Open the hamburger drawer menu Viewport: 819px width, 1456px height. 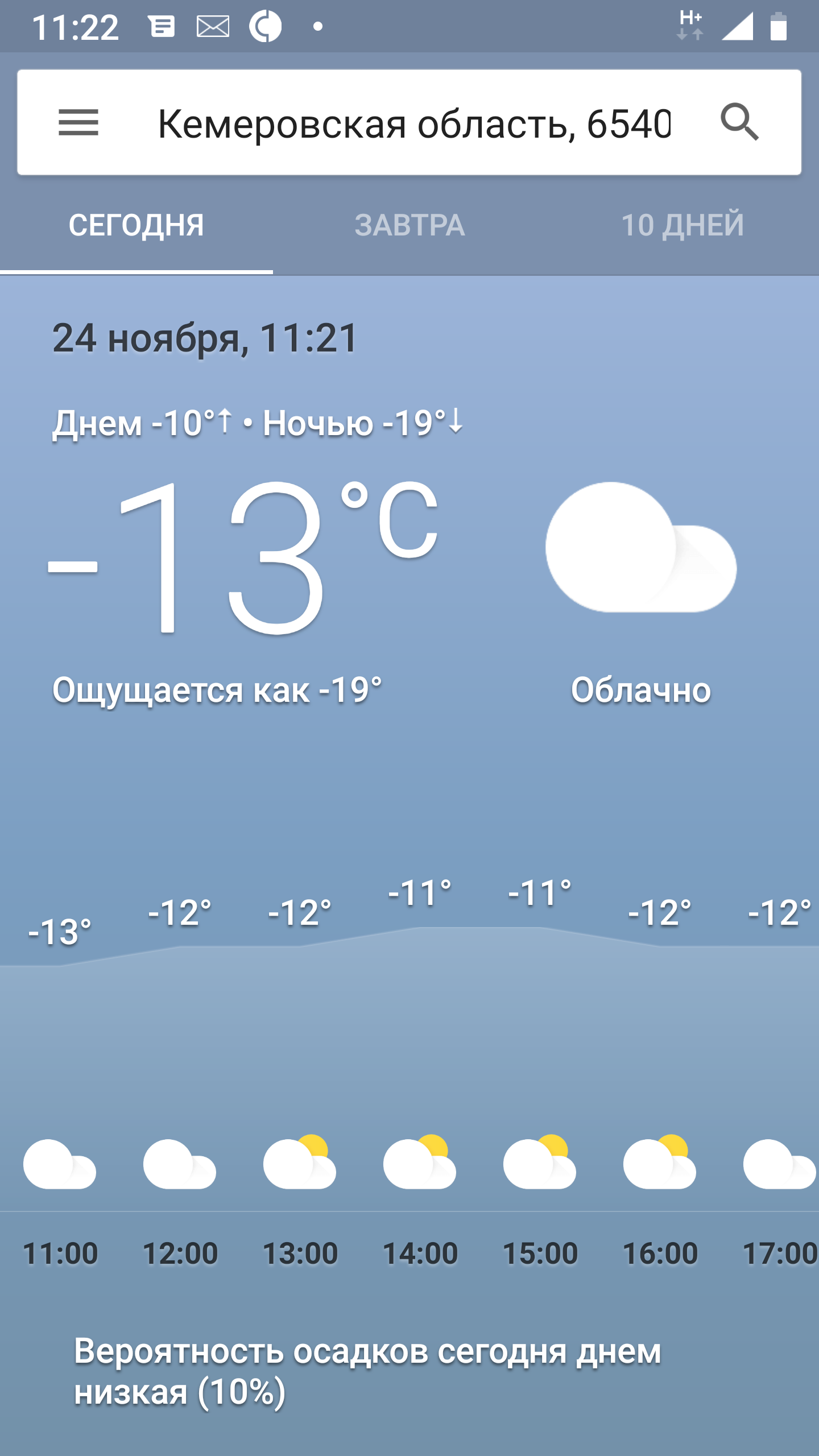tap(78, 122)
